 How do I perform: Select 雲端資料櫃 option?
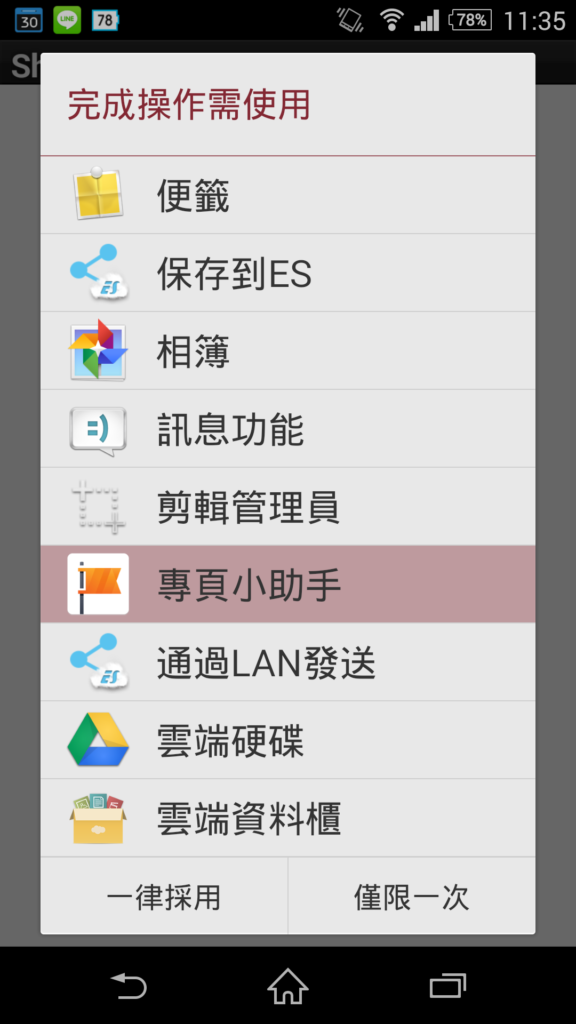(287, 818)
